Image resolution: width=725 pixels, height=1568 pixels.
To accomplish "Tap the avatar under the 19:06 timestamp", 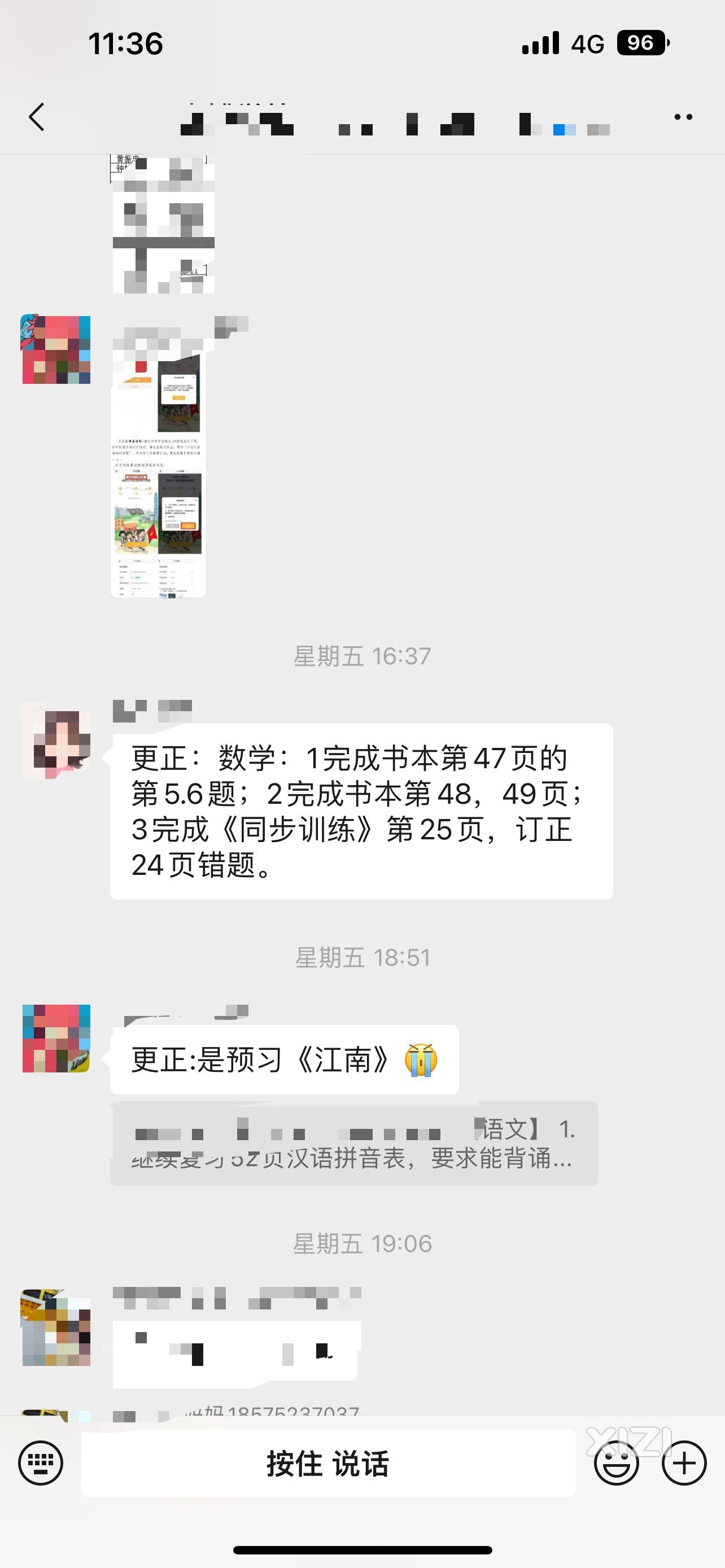I will [56, 1328].
